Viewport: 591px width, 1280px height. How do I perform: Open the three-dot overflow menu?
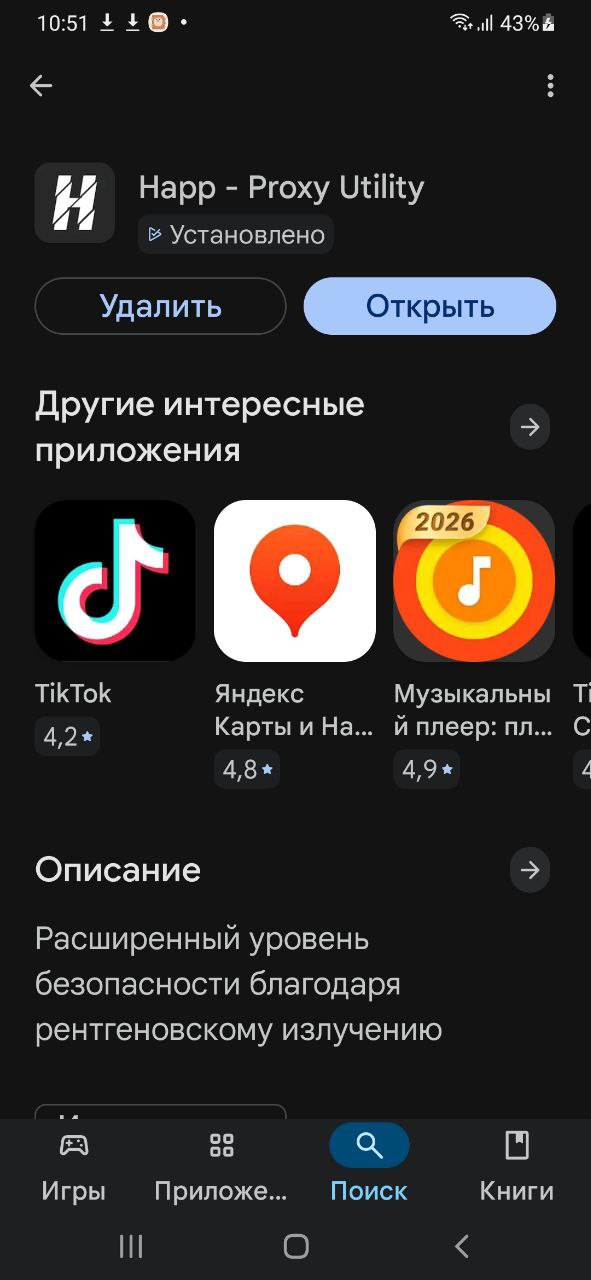coord(550,86)
